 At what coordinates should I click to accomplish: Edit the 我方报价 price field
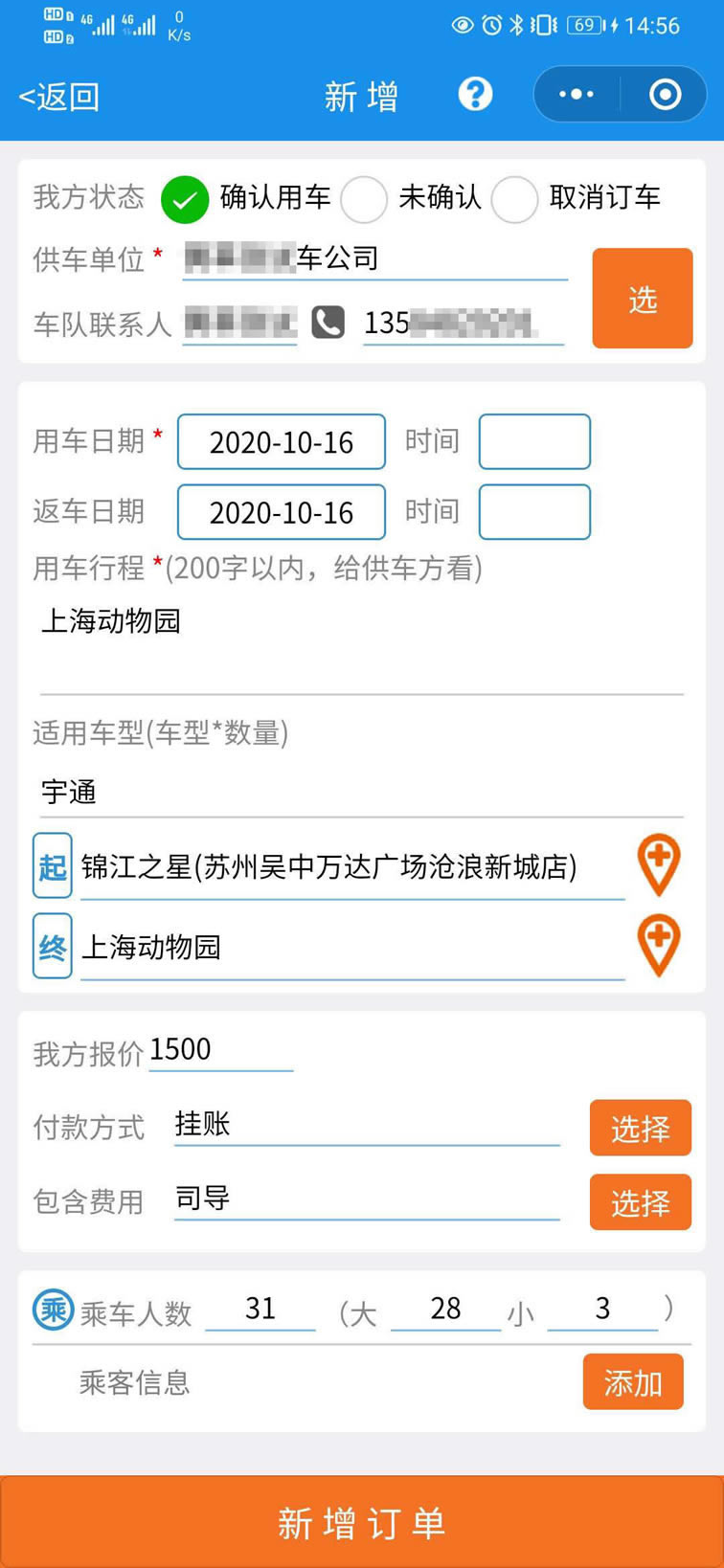click(x=221, y=1050)
